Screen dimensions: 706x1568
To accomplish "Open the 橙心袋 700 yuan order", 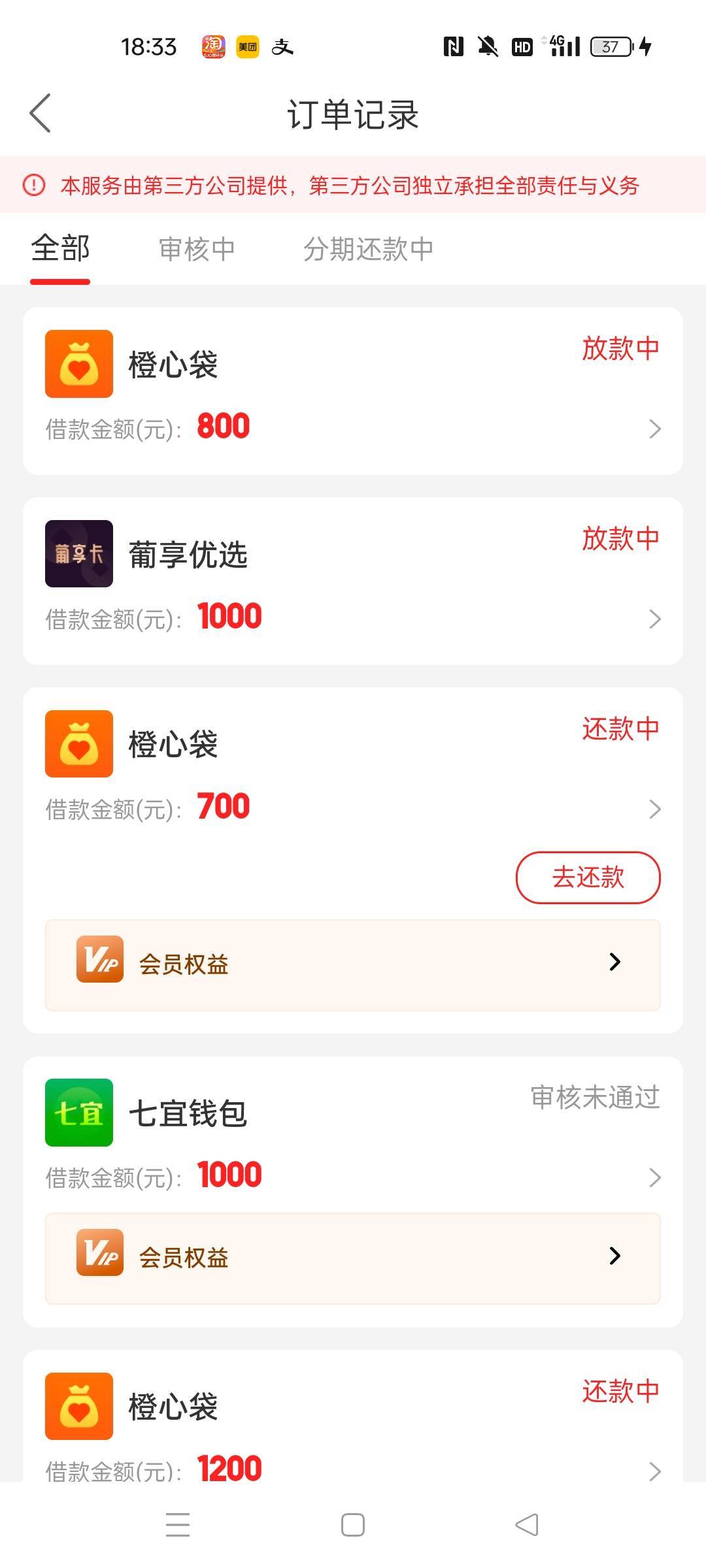I will [353, 771].
